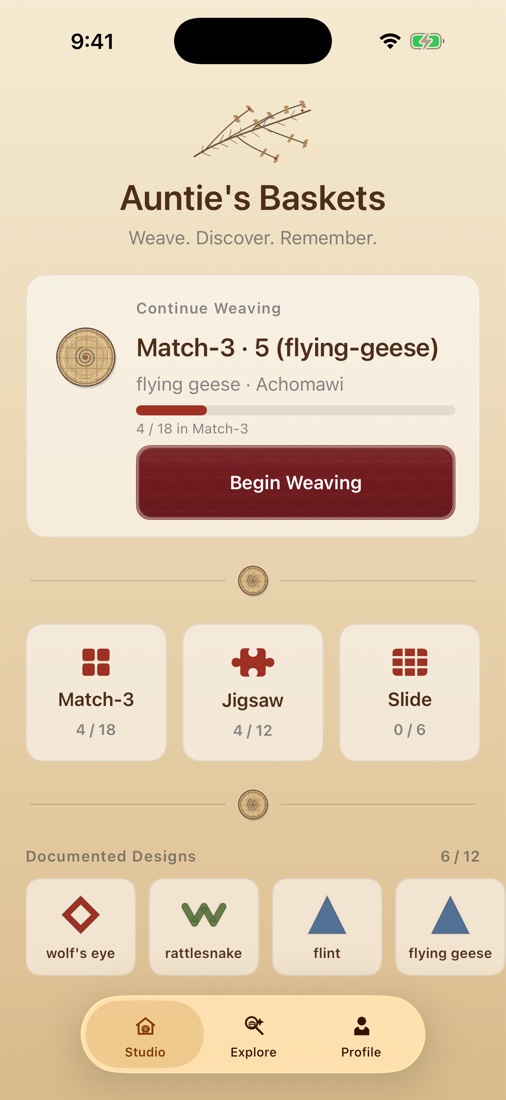Open the Match-3 puzzle category
This screenshot has height=1100, width=506.
pyautogui.click(x=96, y=692)
